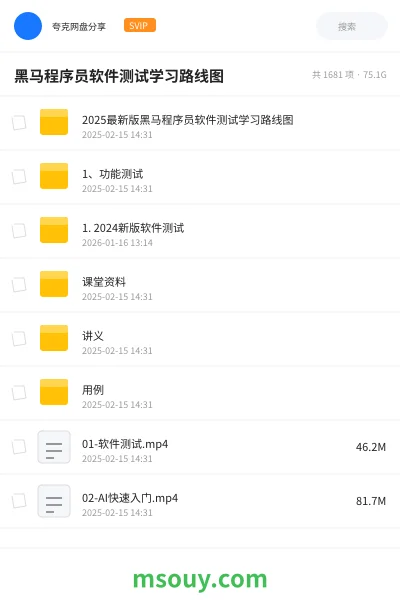Viewport: 400px width, 600px height.
Task: Tap the blue profile avatar
Action: point(28,26)
